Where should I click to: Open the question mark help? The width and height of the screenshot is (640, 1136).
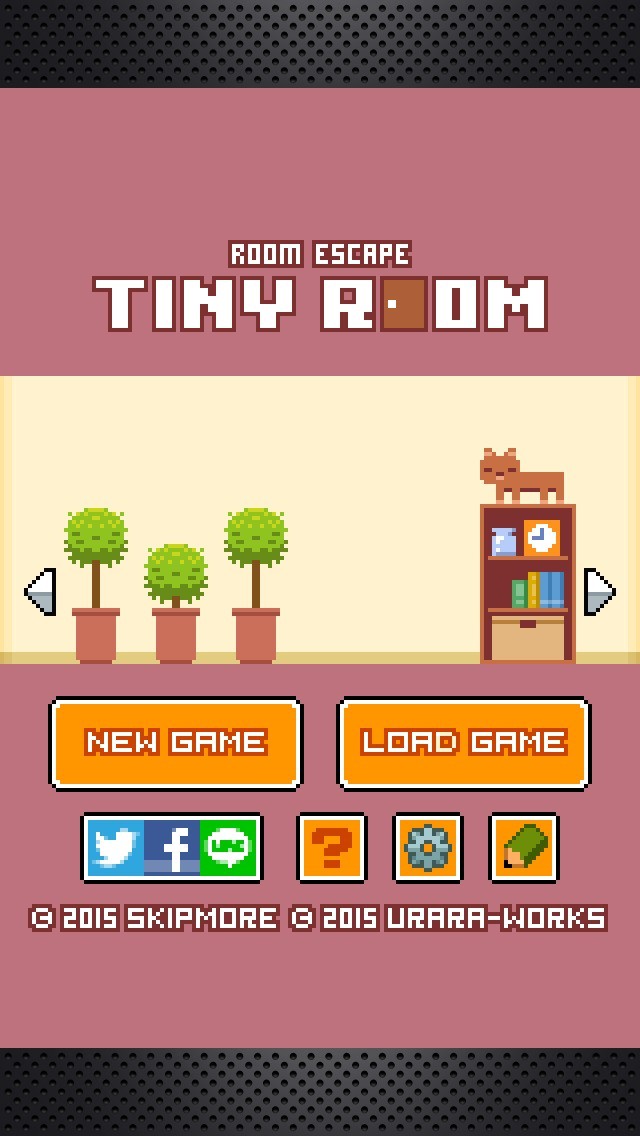tap(332, 848)
